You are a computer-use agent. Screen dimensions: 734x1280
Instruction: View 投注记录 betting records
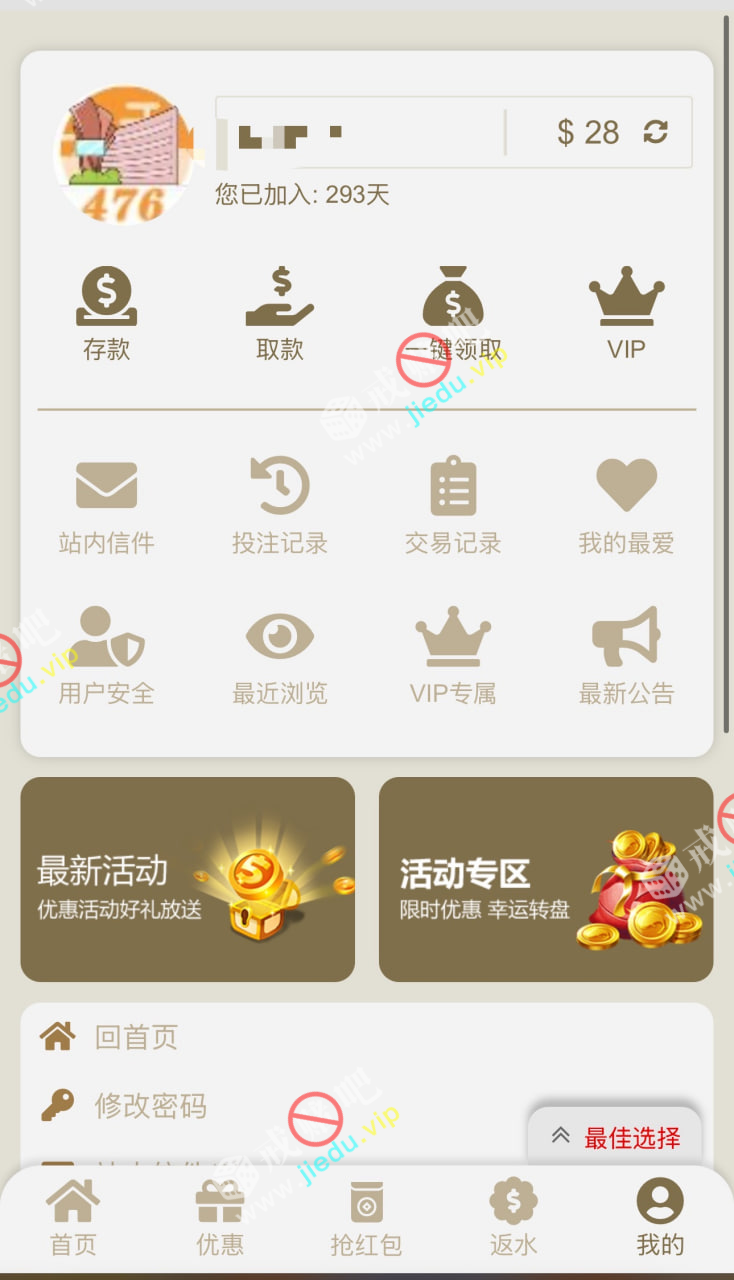tap(280, 505)
